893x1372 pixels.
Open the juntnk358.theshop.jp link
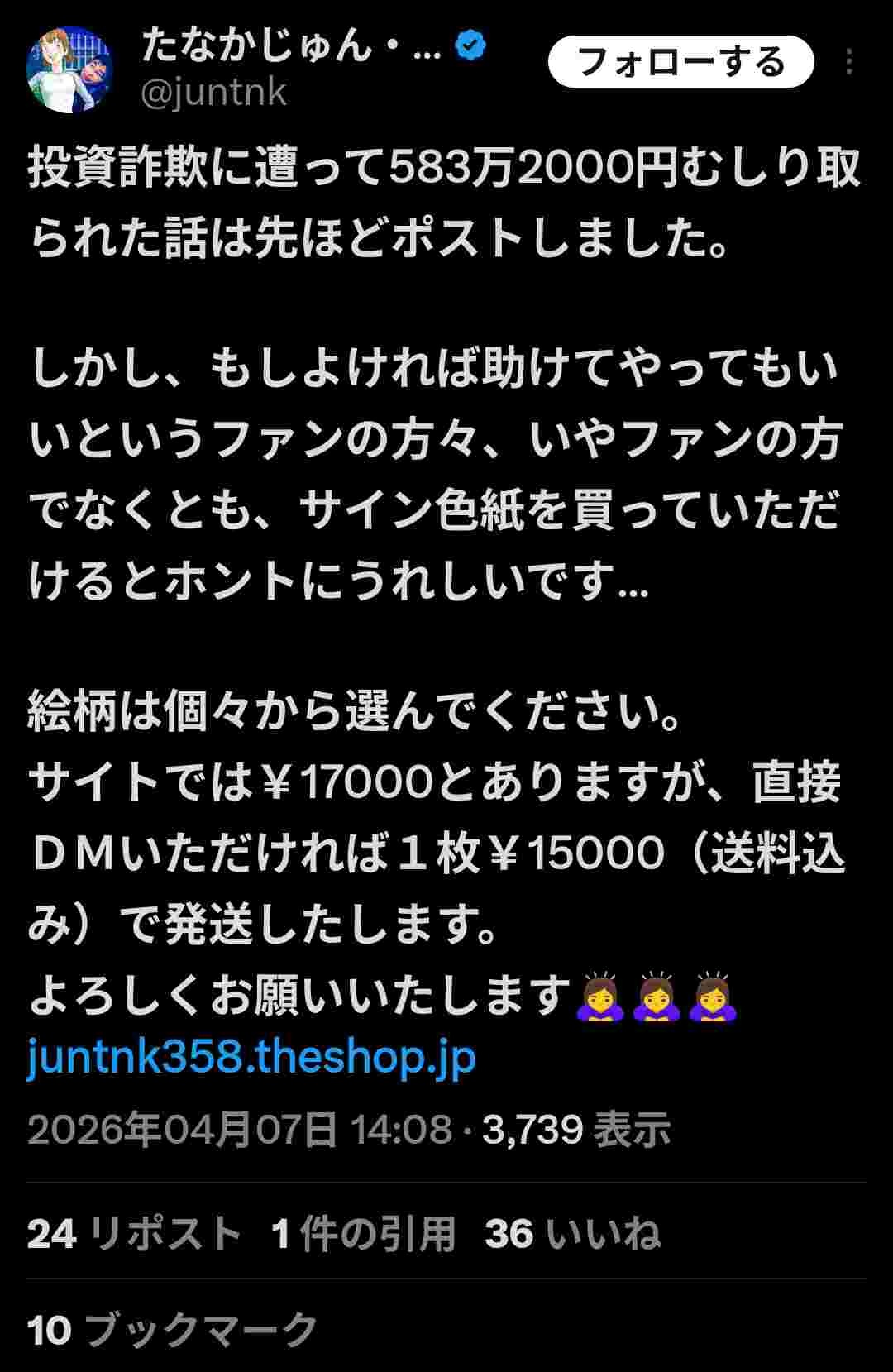pyautogui.click(x=251, y=1058)
